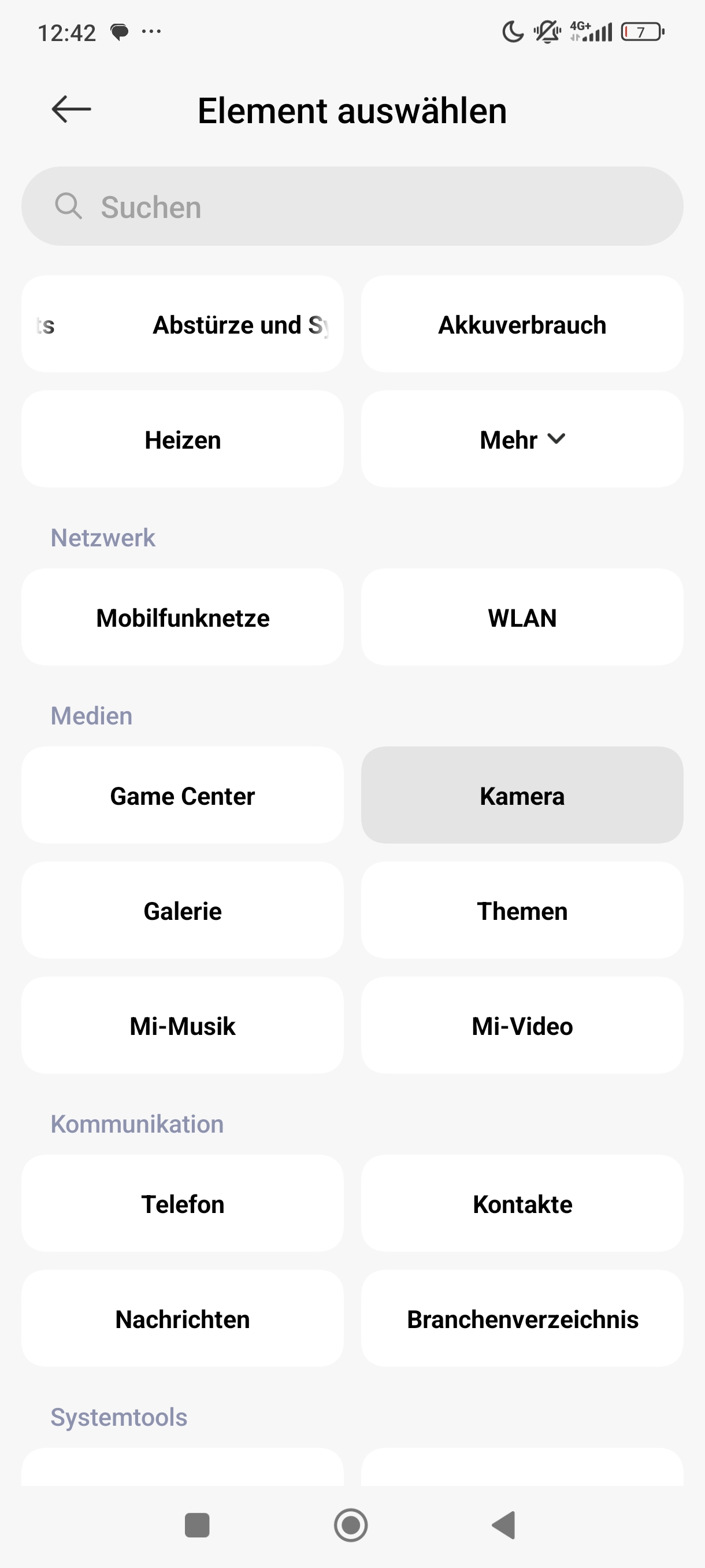705x1568 pixels.
Task: Select Mi-Video
Action: tap(522, 1025)
